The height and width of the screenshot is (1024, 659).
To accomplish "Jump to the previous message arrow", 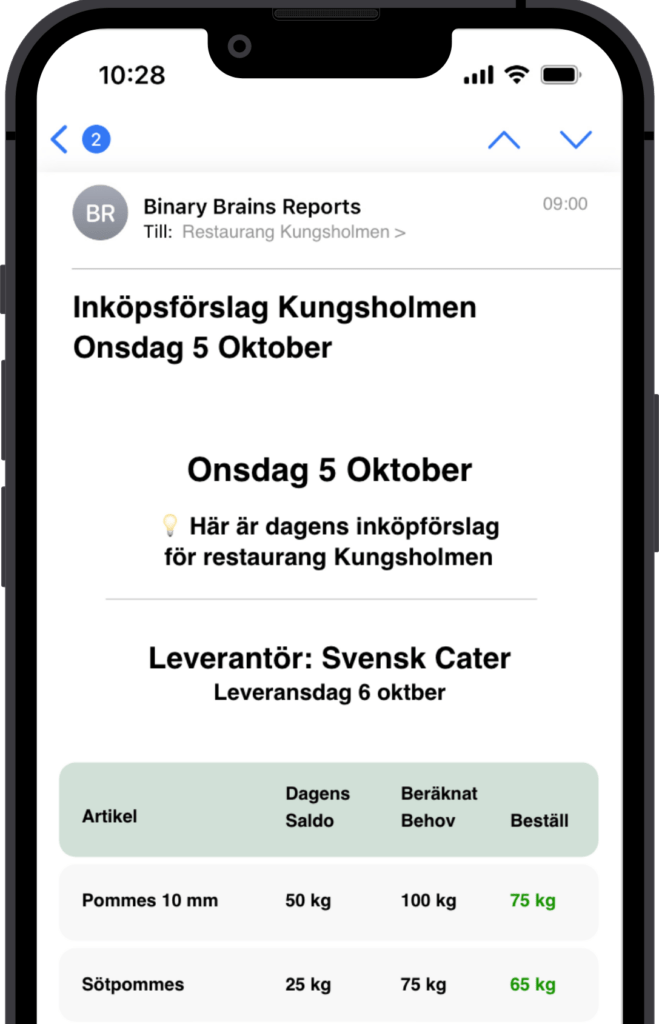I will point(504,140).
